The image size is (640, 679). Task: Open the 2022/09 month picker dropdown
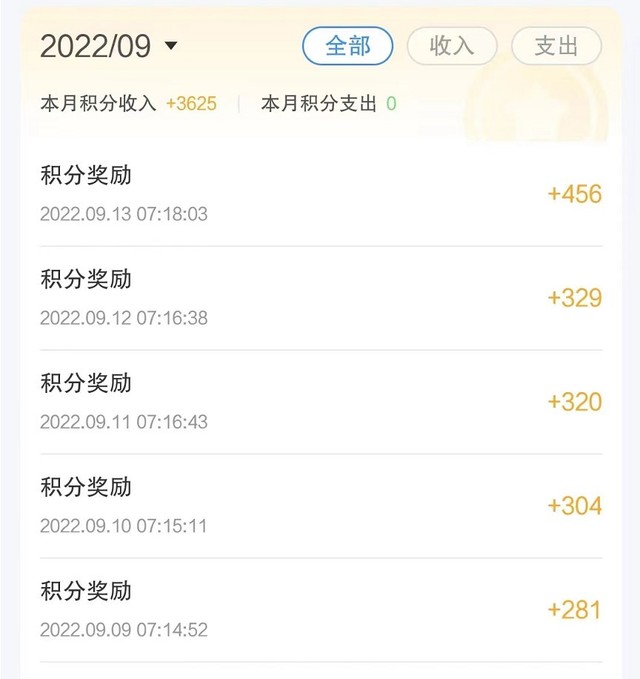point(109,46)
